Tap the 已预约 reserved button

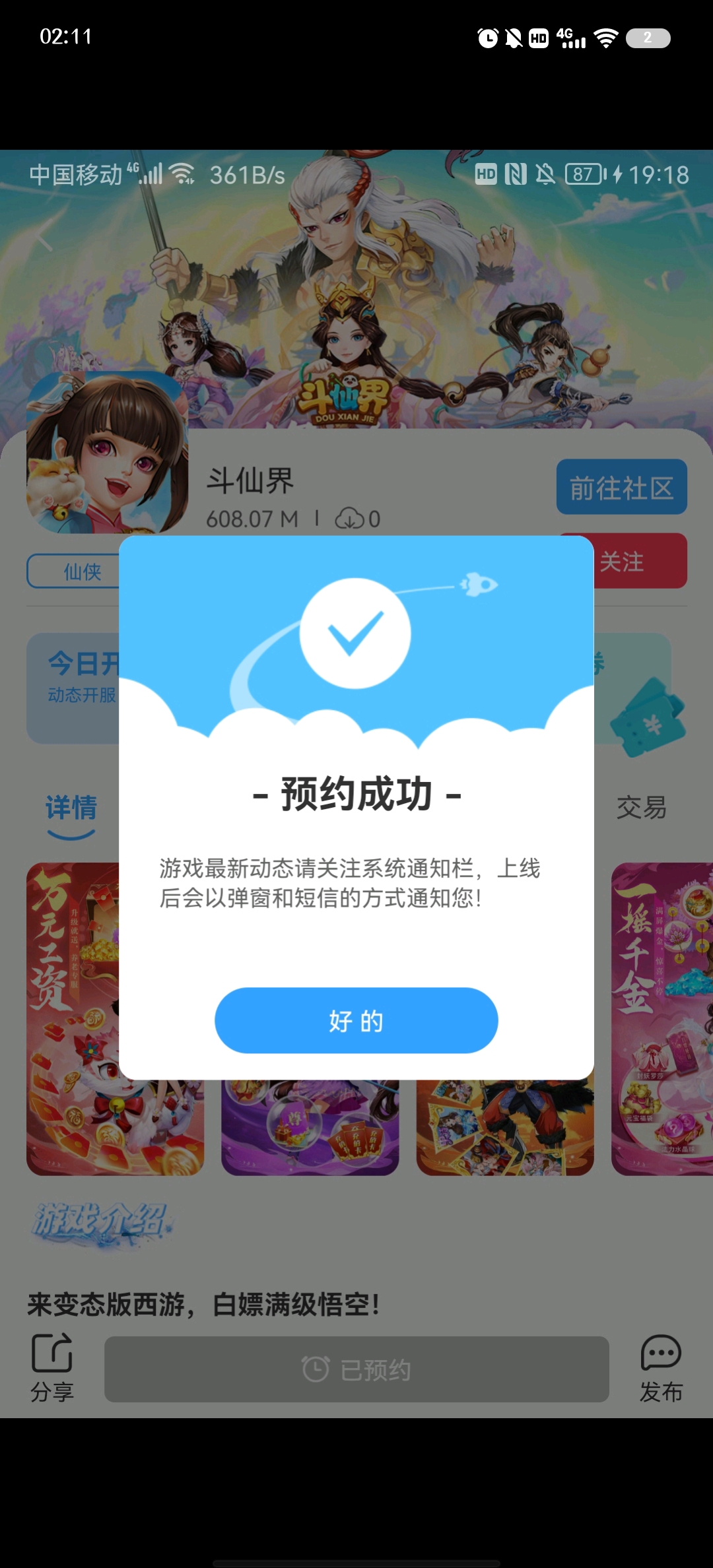[x=356, y=1369]
